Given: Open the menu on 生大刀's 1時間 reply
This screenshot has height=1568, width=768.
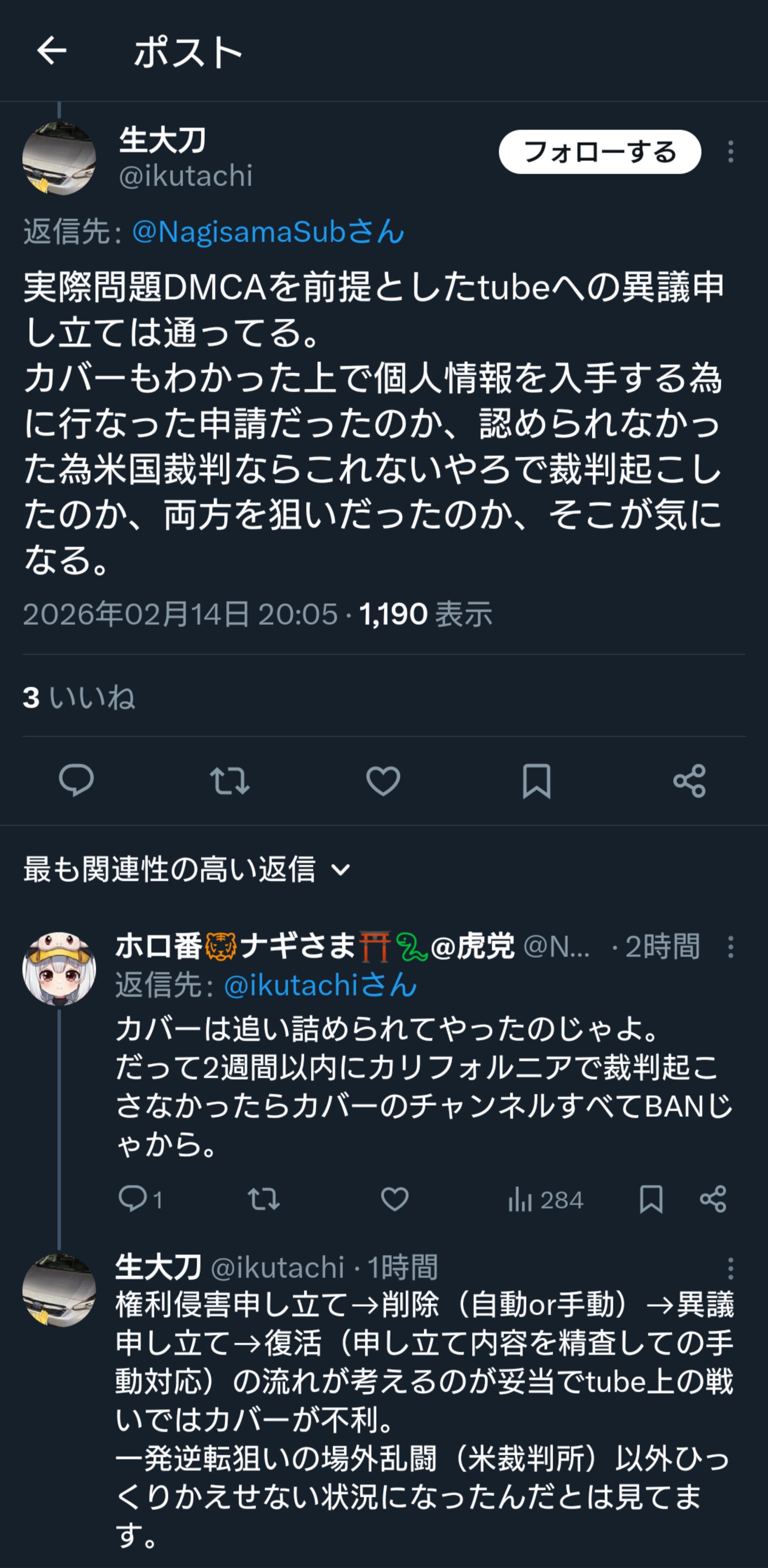Looking at the screenshot, I should point(730,1268).
